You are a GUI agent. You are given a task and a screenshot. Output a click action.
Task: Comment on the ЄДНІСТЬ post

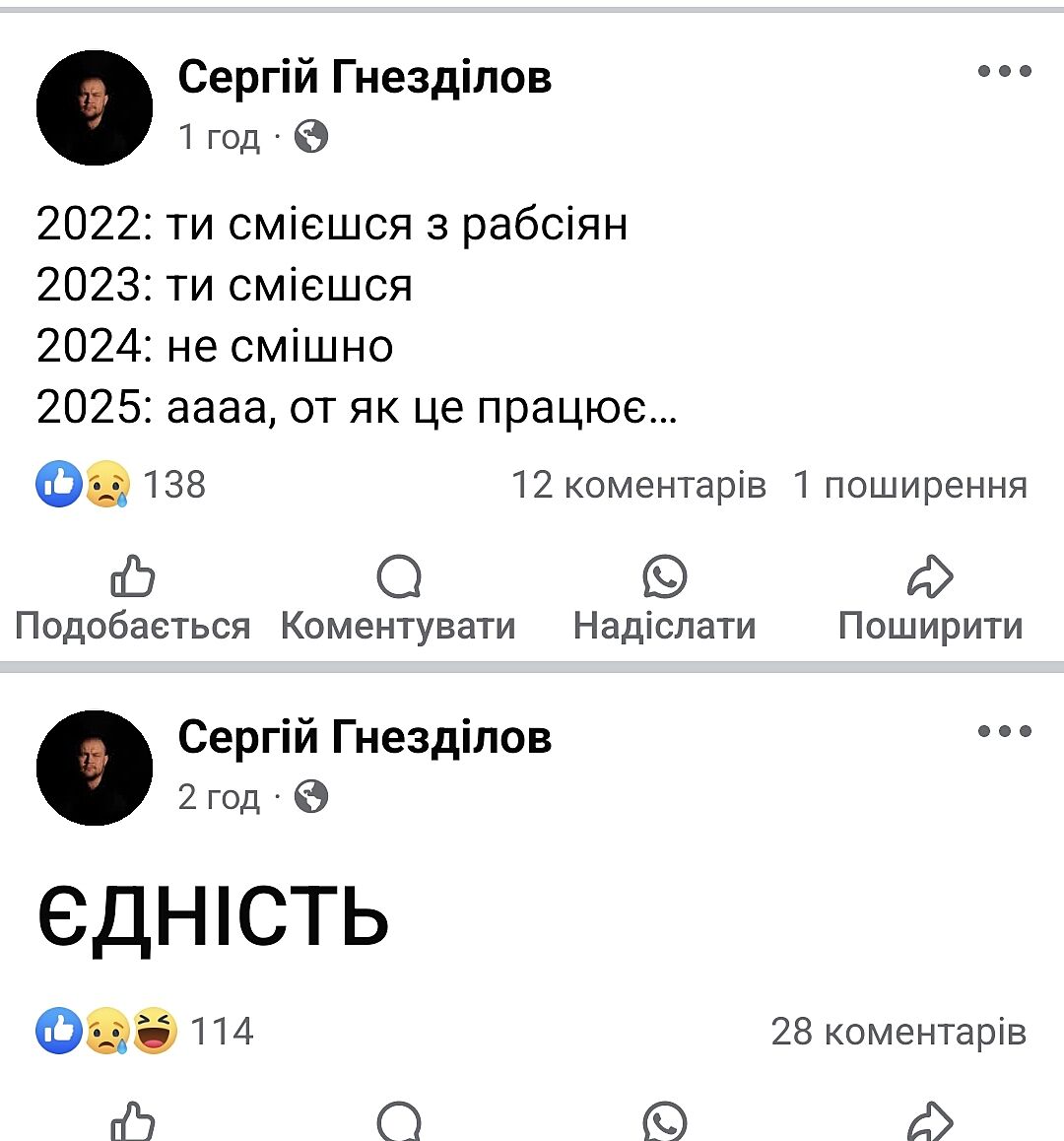[x=398, y=1121]
